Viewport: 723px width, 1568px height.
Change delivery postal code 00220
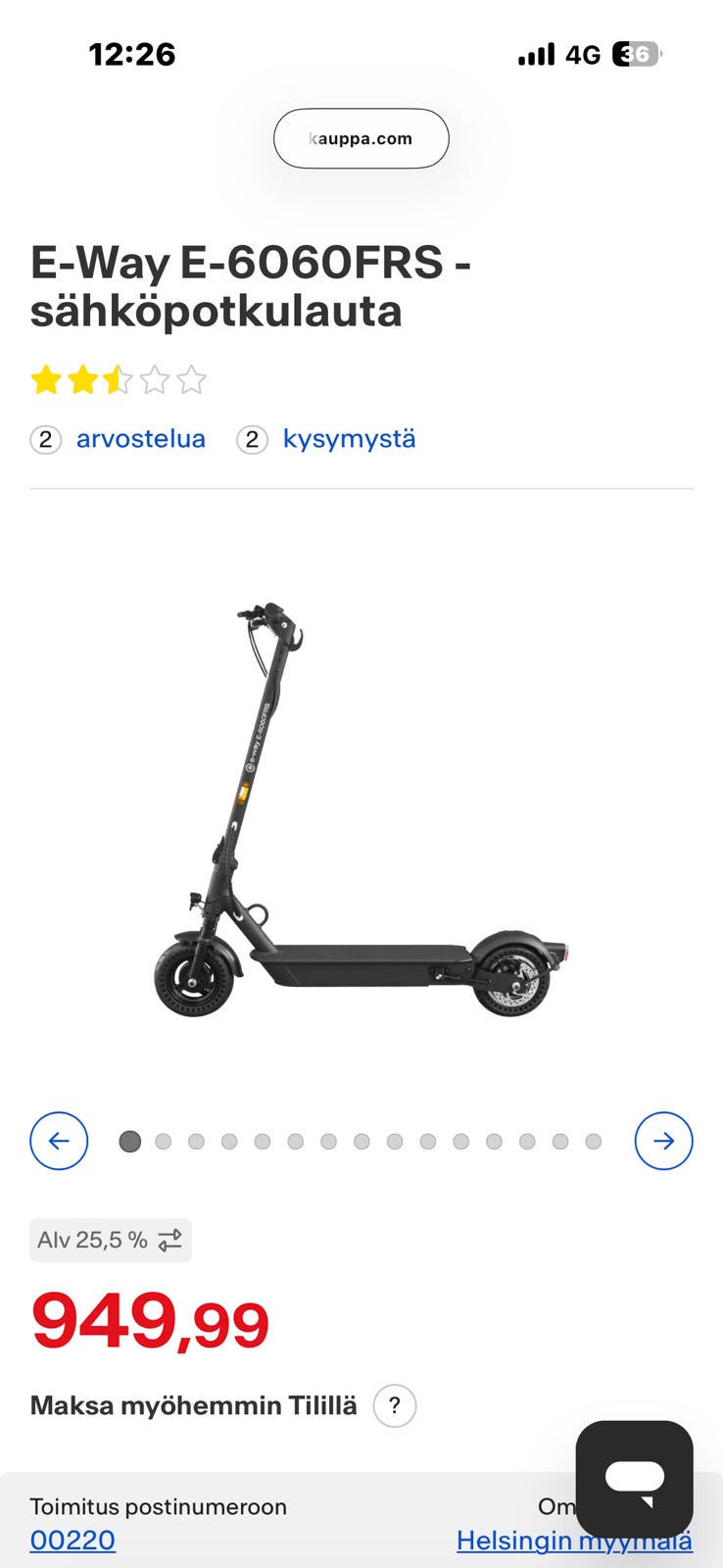click(x=72, y=1540)
